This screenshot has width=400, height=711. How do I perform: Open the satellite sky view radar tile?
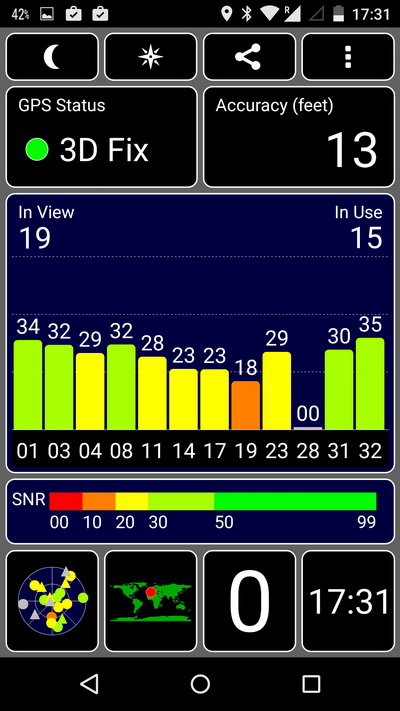(52, 601)
